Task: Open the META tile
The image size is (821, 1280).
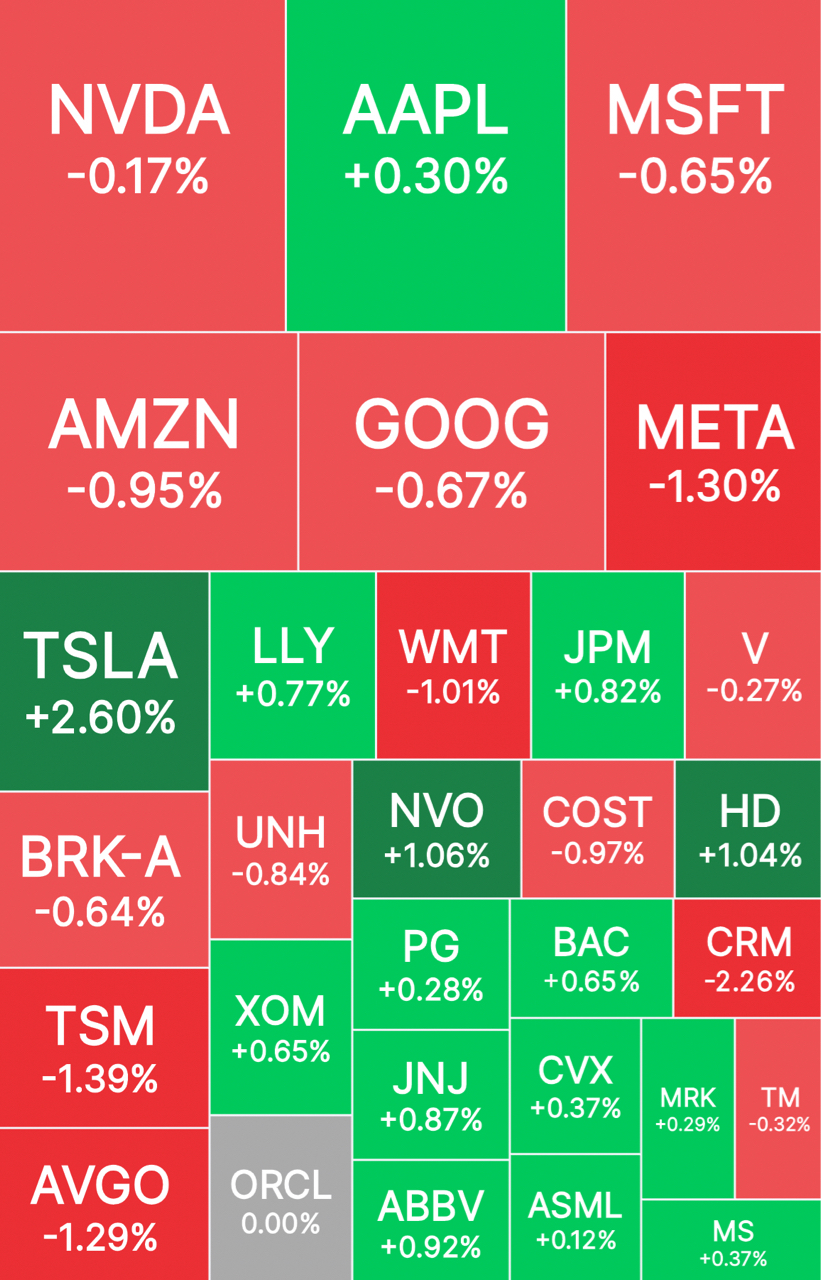Action: pyautogui.click(x=713, y=451)
